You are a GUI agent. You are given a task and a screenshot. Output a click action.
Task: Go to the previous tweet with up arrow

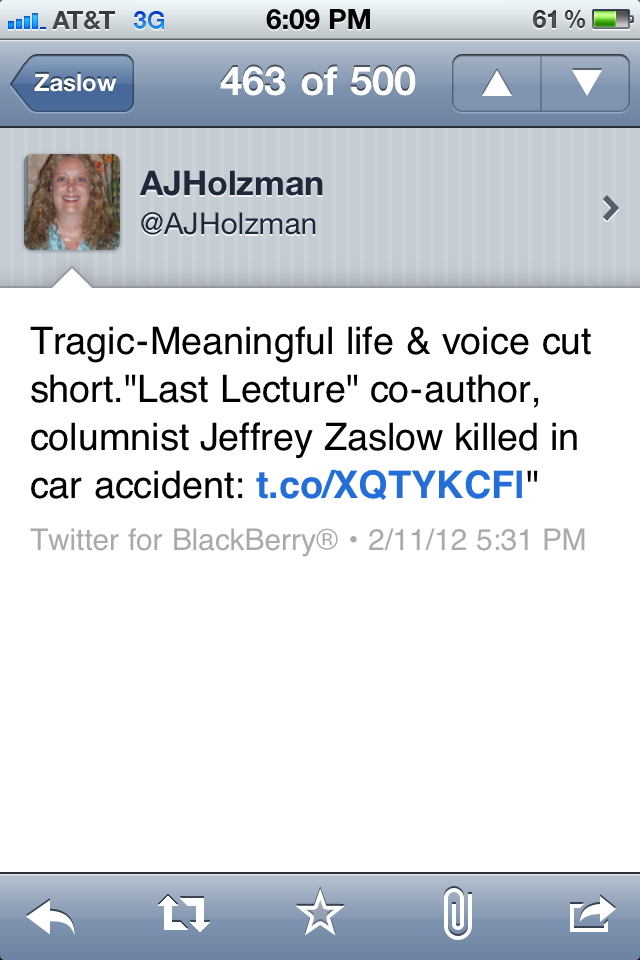(497, 83)
